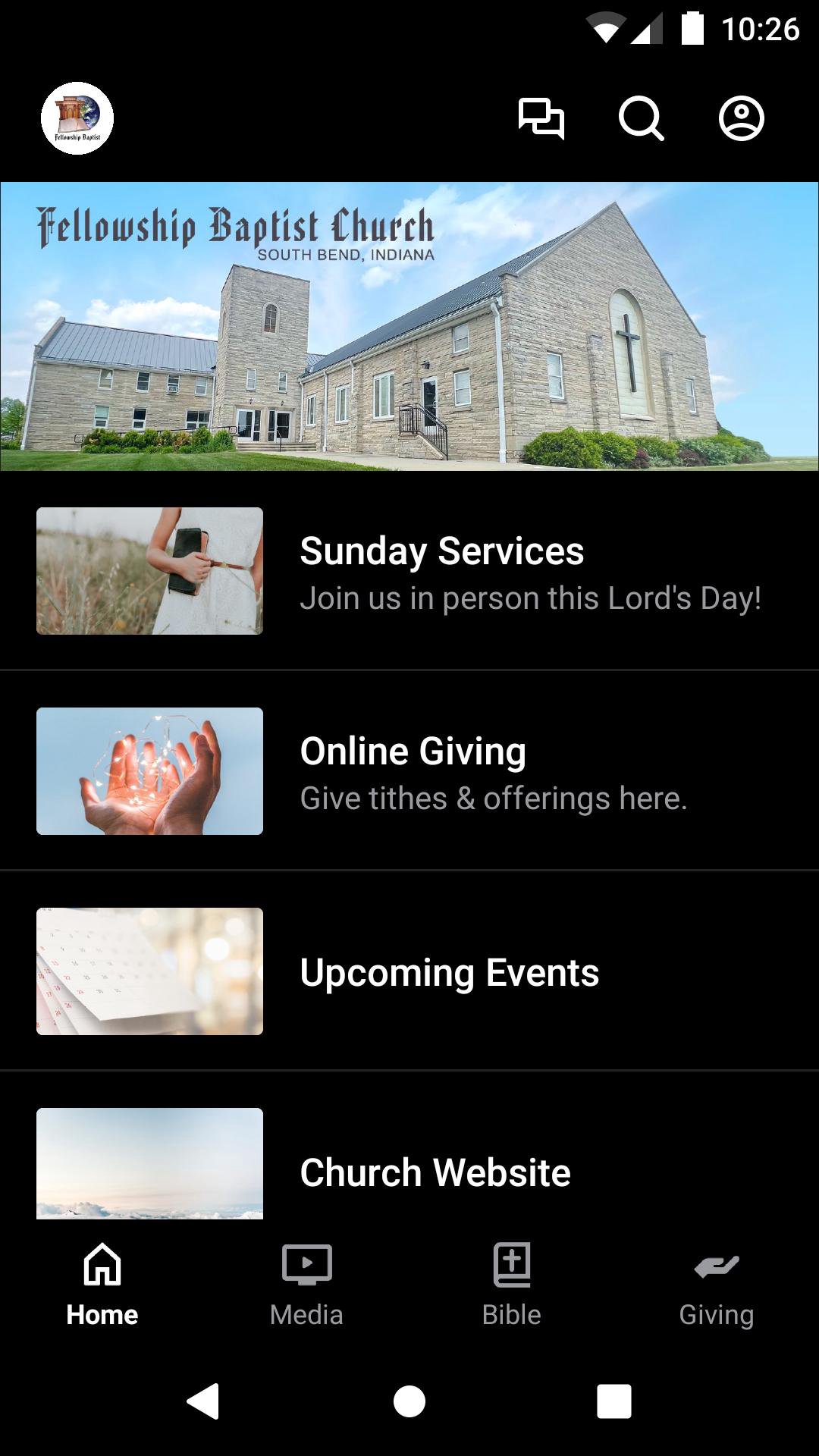Go to the Giving tab
This screenshot has width=819, height=1456.
coord(716,1285)
